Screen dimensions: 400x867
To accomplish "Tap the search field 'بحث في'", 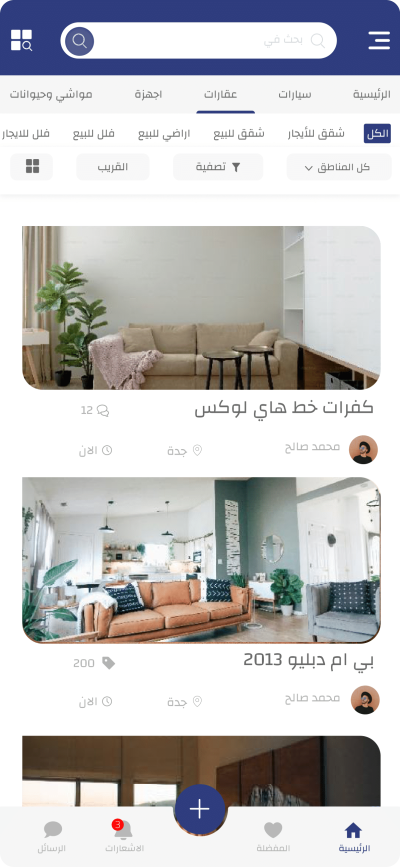I will pos(216,40).
